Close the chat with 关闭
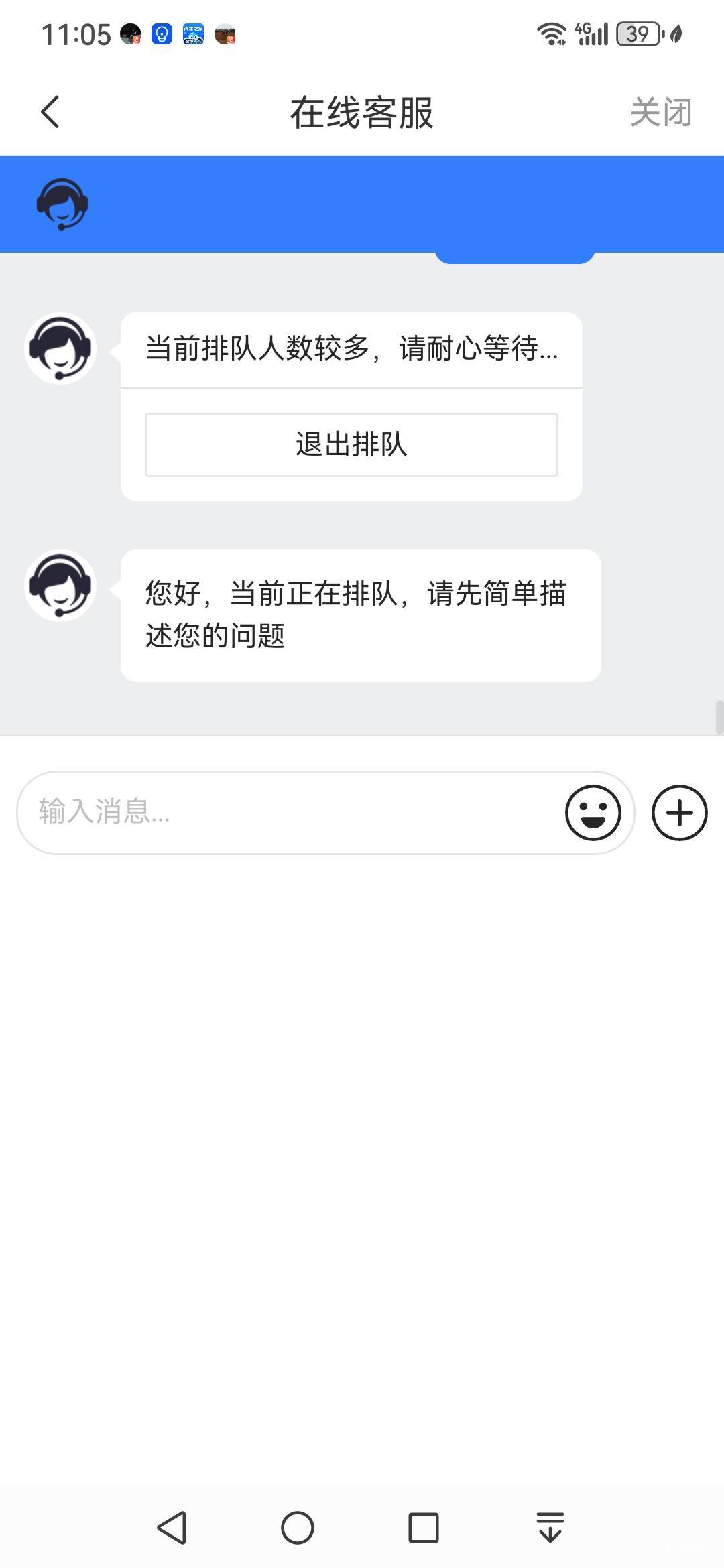 [660, 112]
